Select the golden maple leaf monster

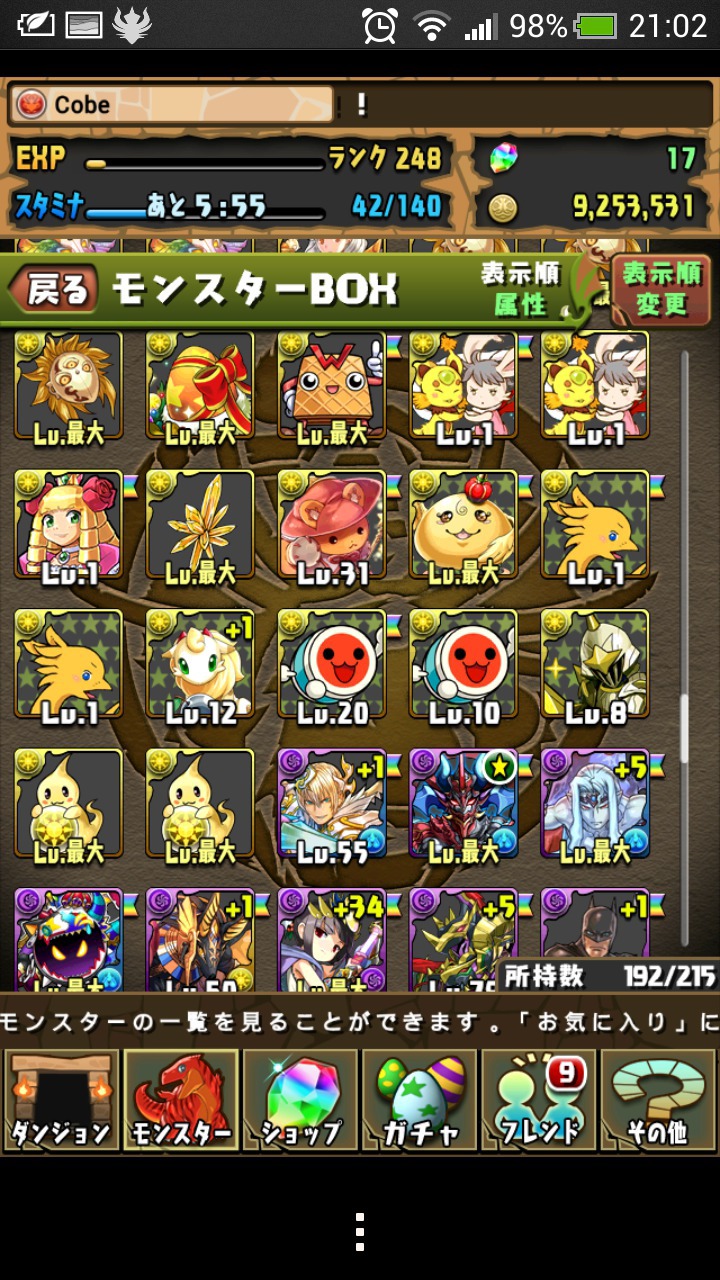[x=200, y=525]
